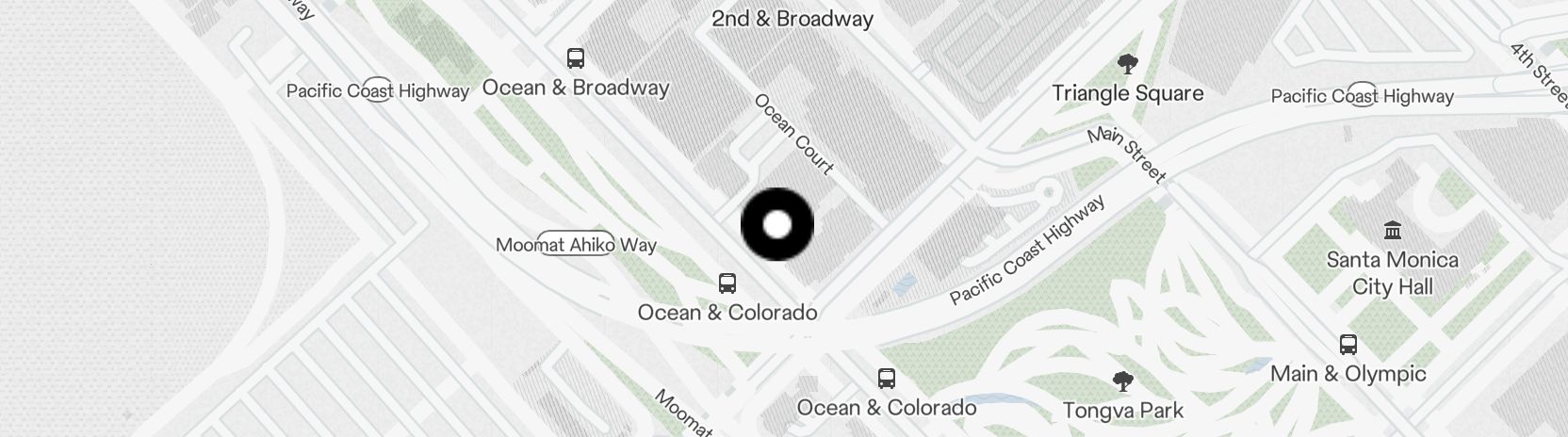Open Santa Monica City Hall place marker
The image size is (1568, 437).
(1393, 230)
